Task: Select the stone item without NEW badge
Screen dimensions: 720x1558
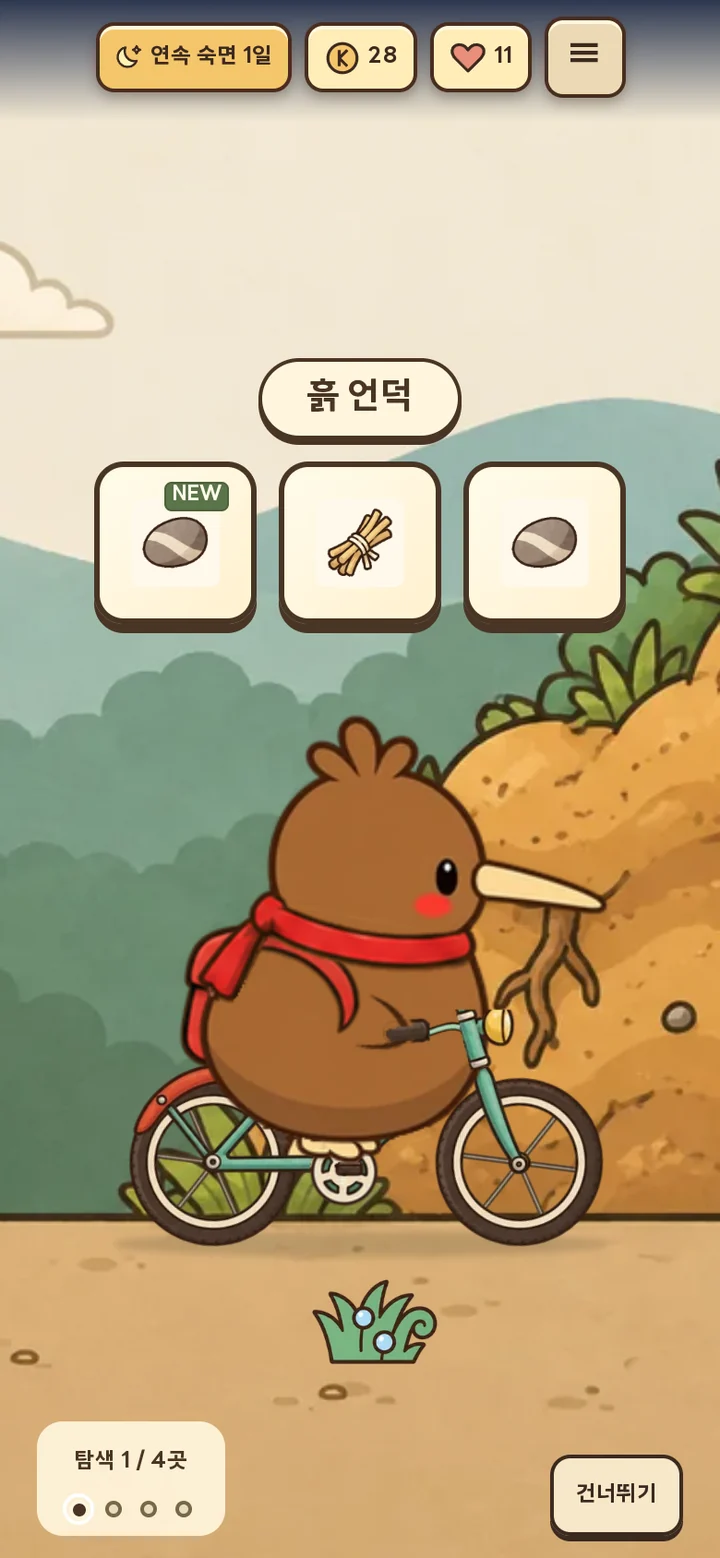Action: click(544, 543)
